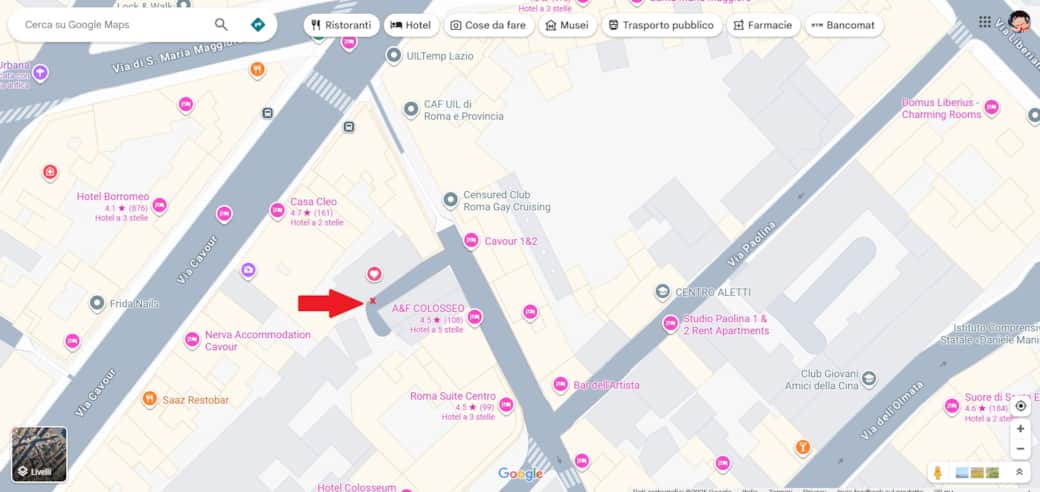Open directions from the blue arrow icon
The width and height of the screenshot is (1040, 492).
pos(258,25)
